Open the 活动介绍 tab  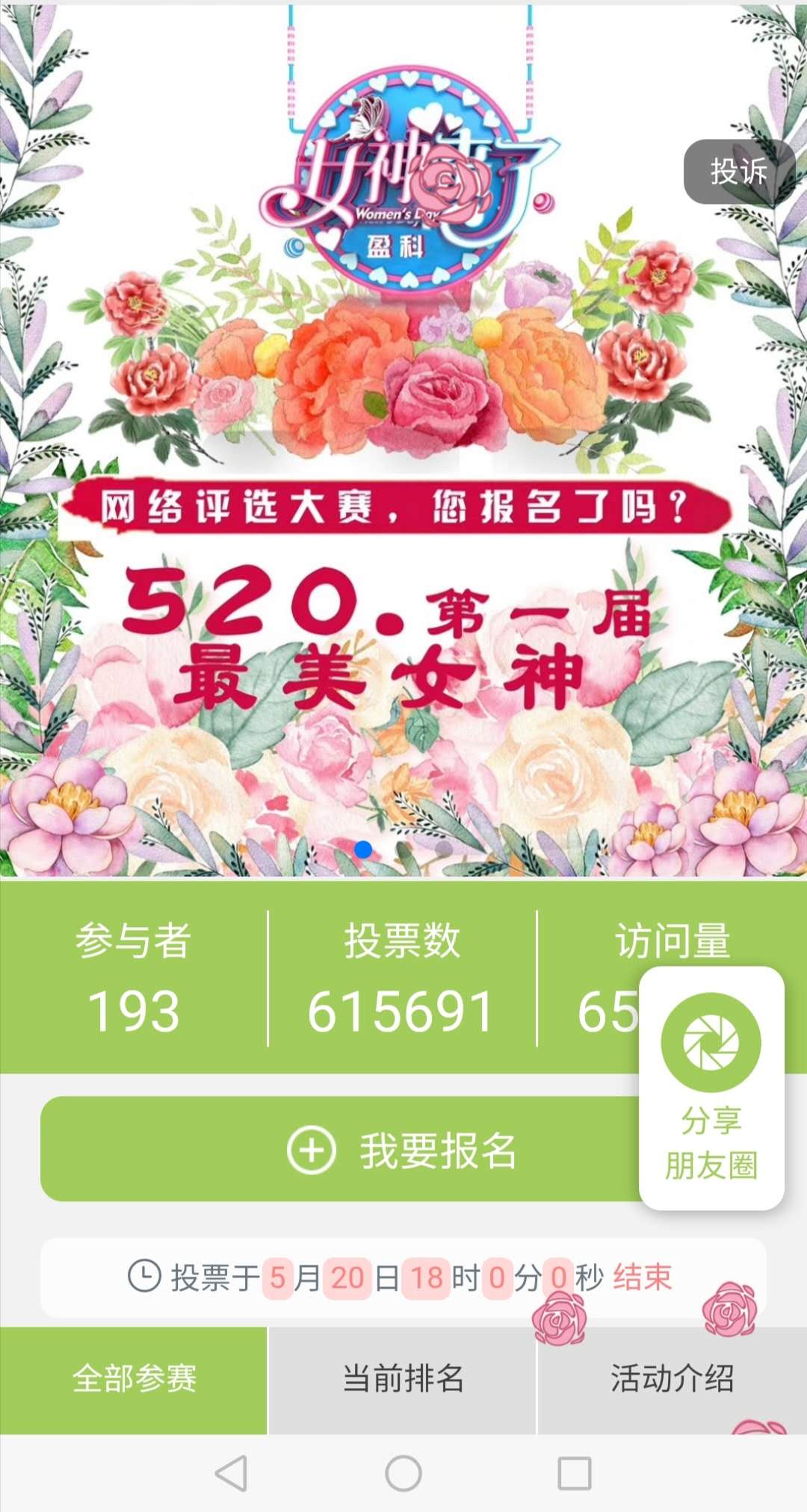coord(672,1379)
